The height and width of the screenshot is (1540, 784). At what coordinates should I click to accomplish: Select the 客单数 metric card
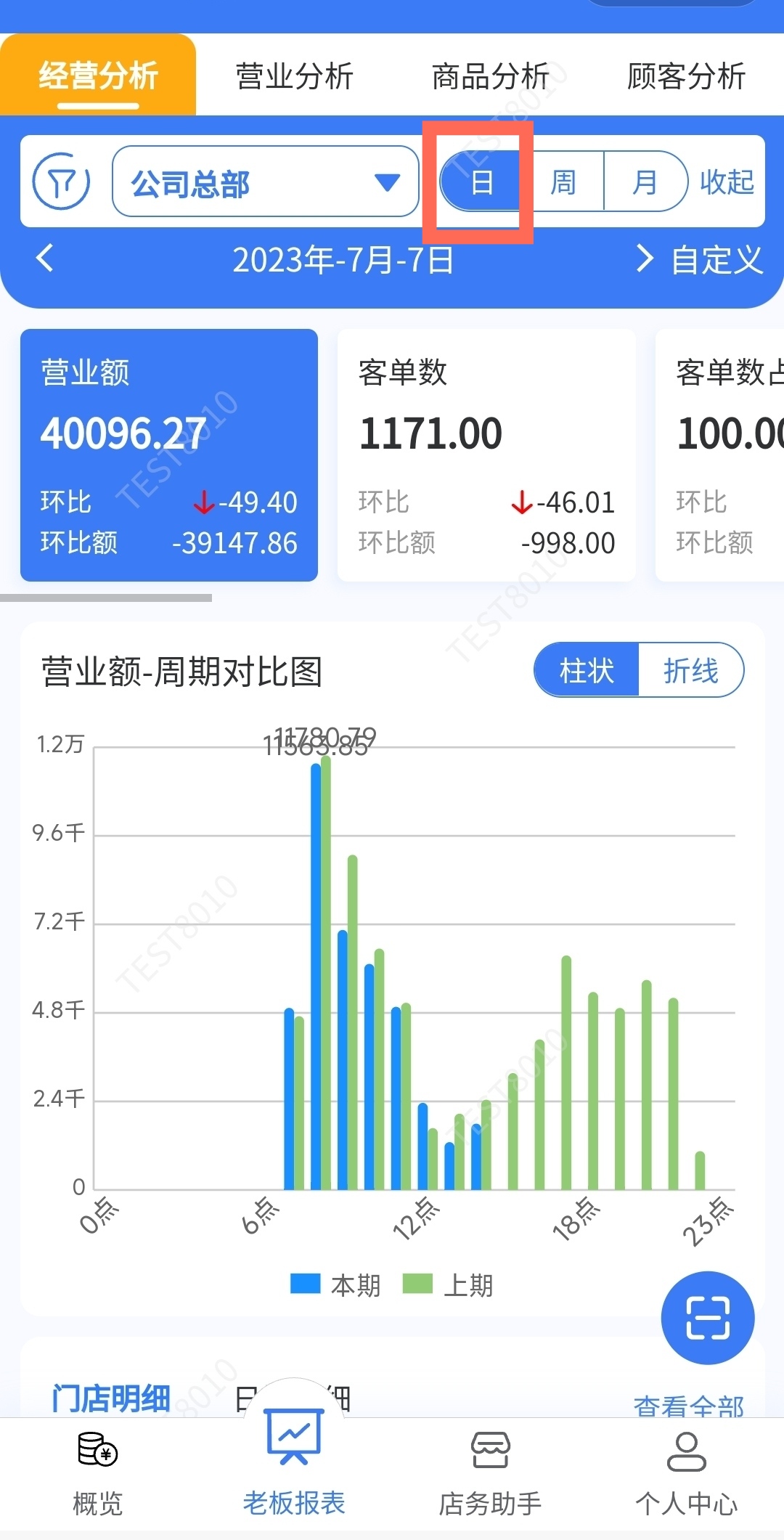point(486,455)
